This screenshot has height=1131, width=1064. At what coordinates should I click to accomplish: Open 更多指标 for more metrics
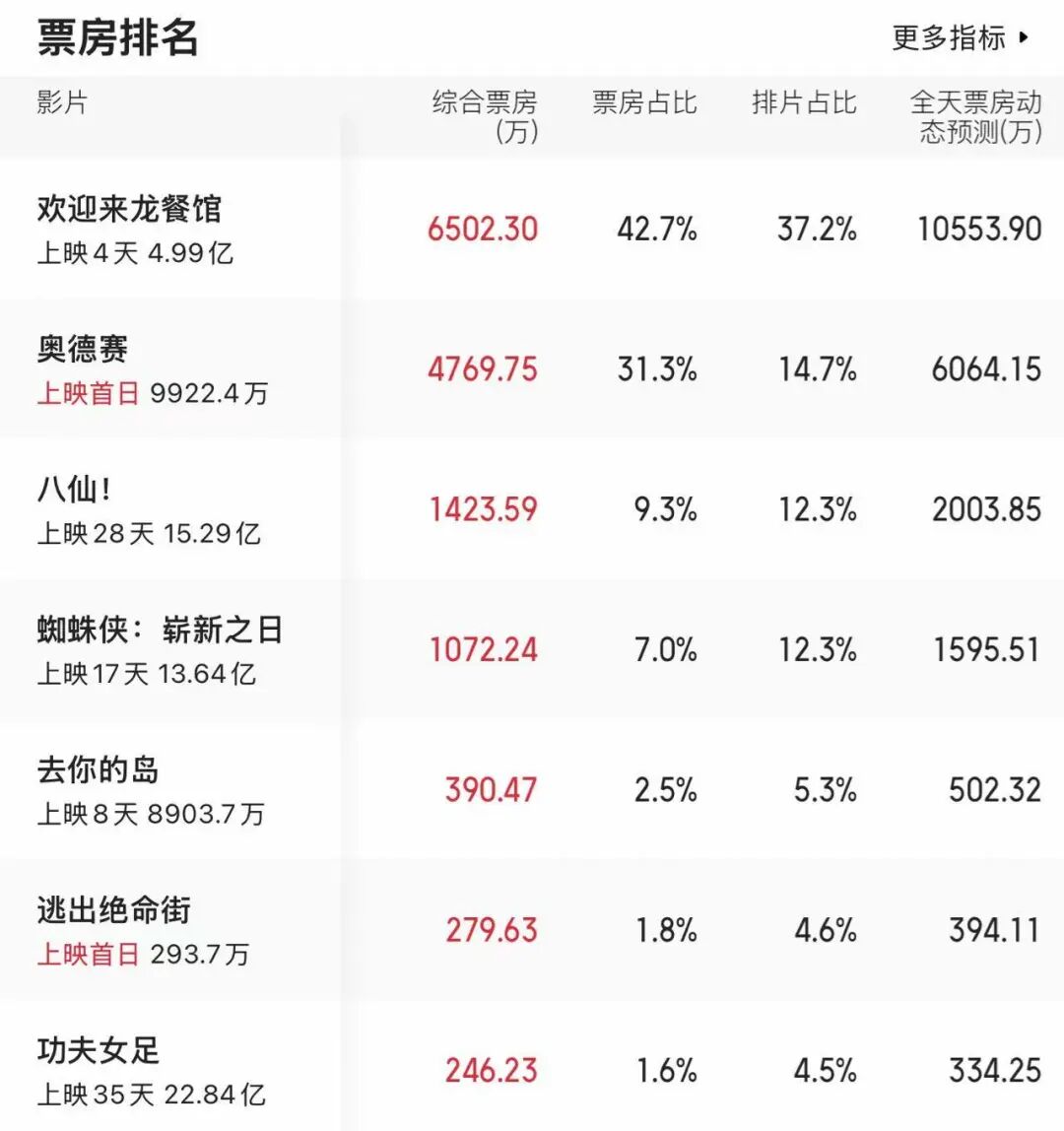pyautogui.click(x=961, y=37)
